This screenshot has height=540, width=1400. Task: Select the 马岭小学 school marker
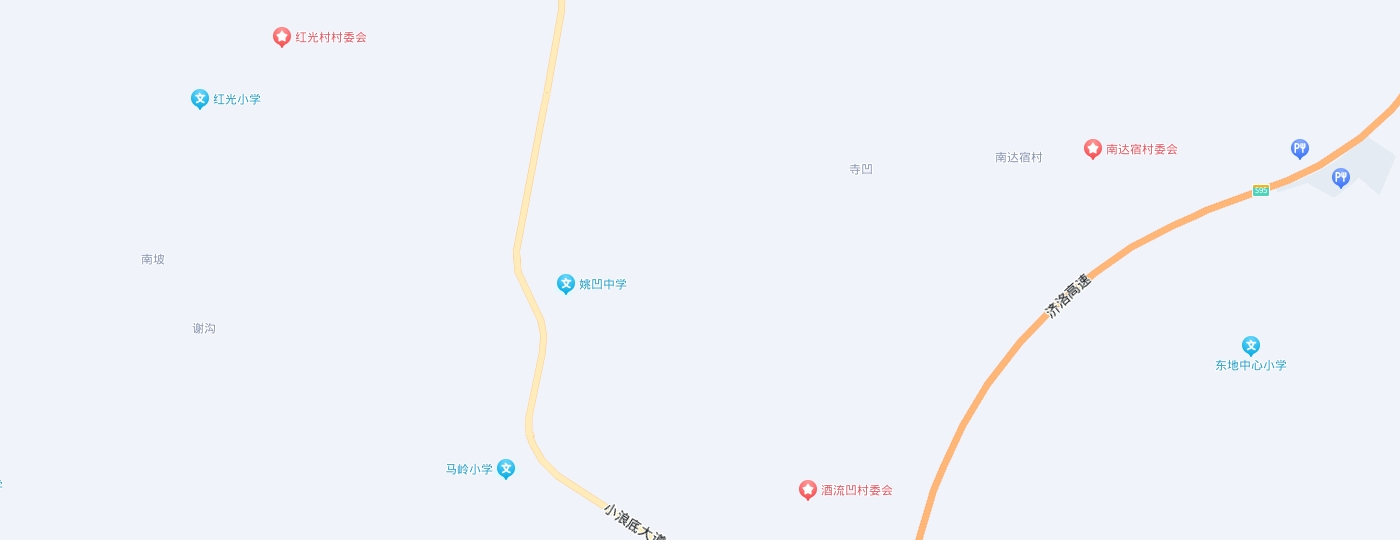506,468
